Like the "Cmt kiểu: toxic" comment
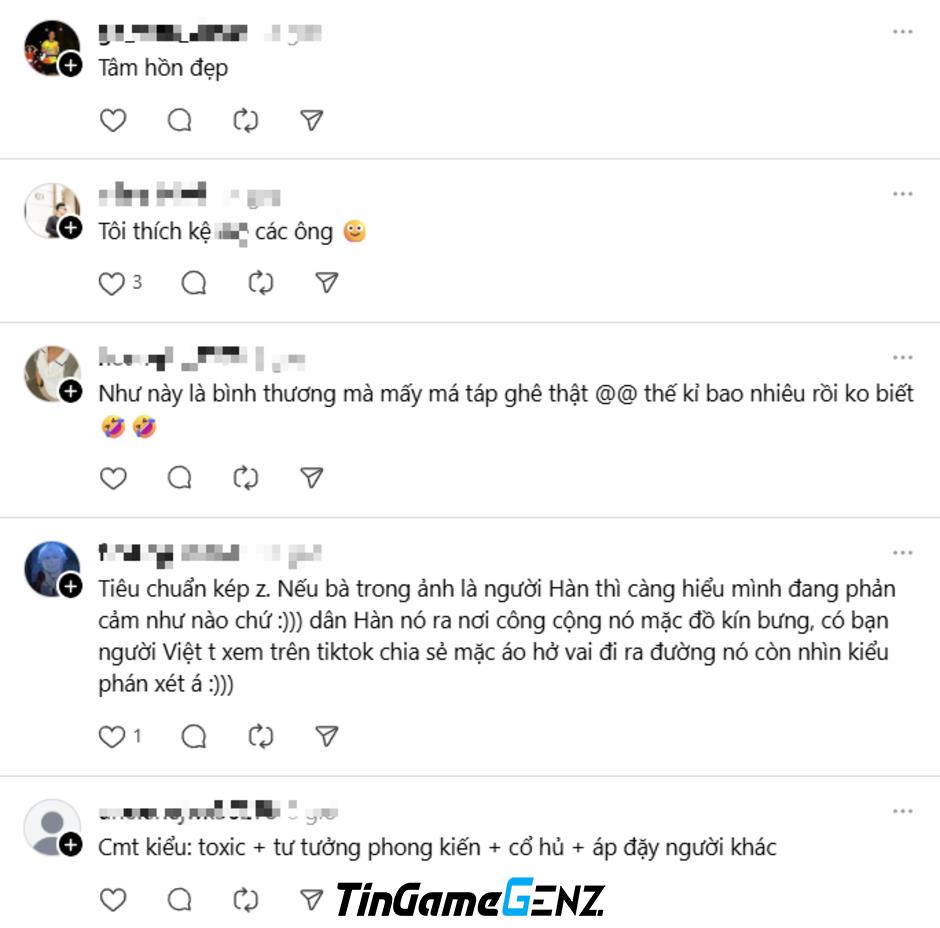The width and height of the screenshot is (940, 928). tap(113, 899)
